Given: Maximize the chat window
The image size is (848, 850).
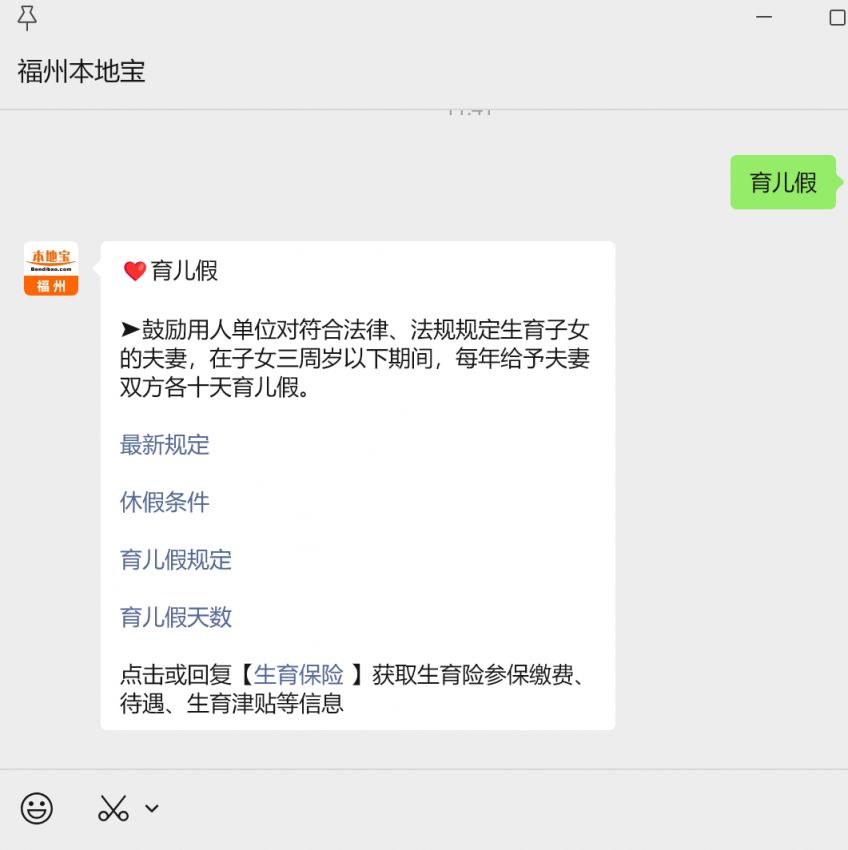Looking at the screenshot, I should pyautogui.click(x=837, y=17).
